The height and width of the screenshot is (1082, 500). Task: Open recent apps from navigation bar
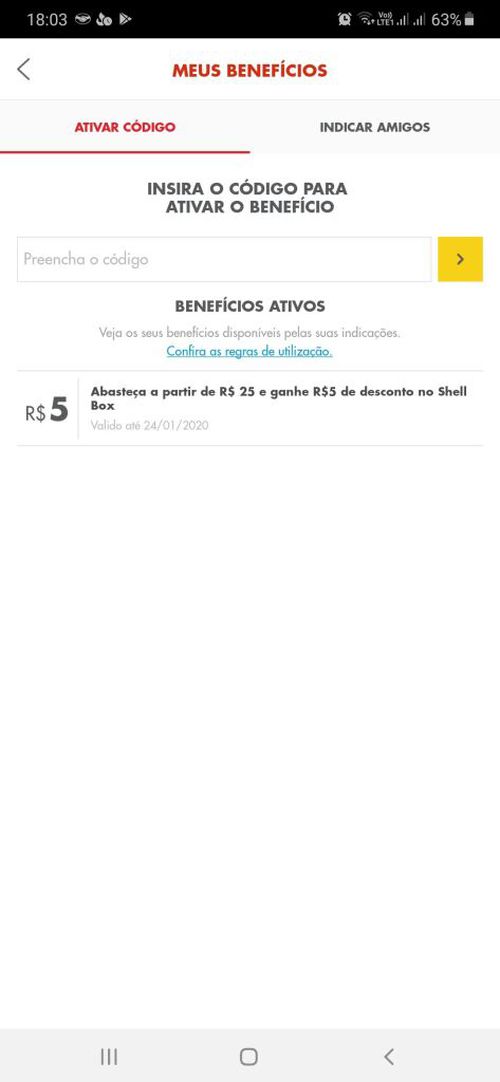pyautogui.click(x=109, y=1056)
